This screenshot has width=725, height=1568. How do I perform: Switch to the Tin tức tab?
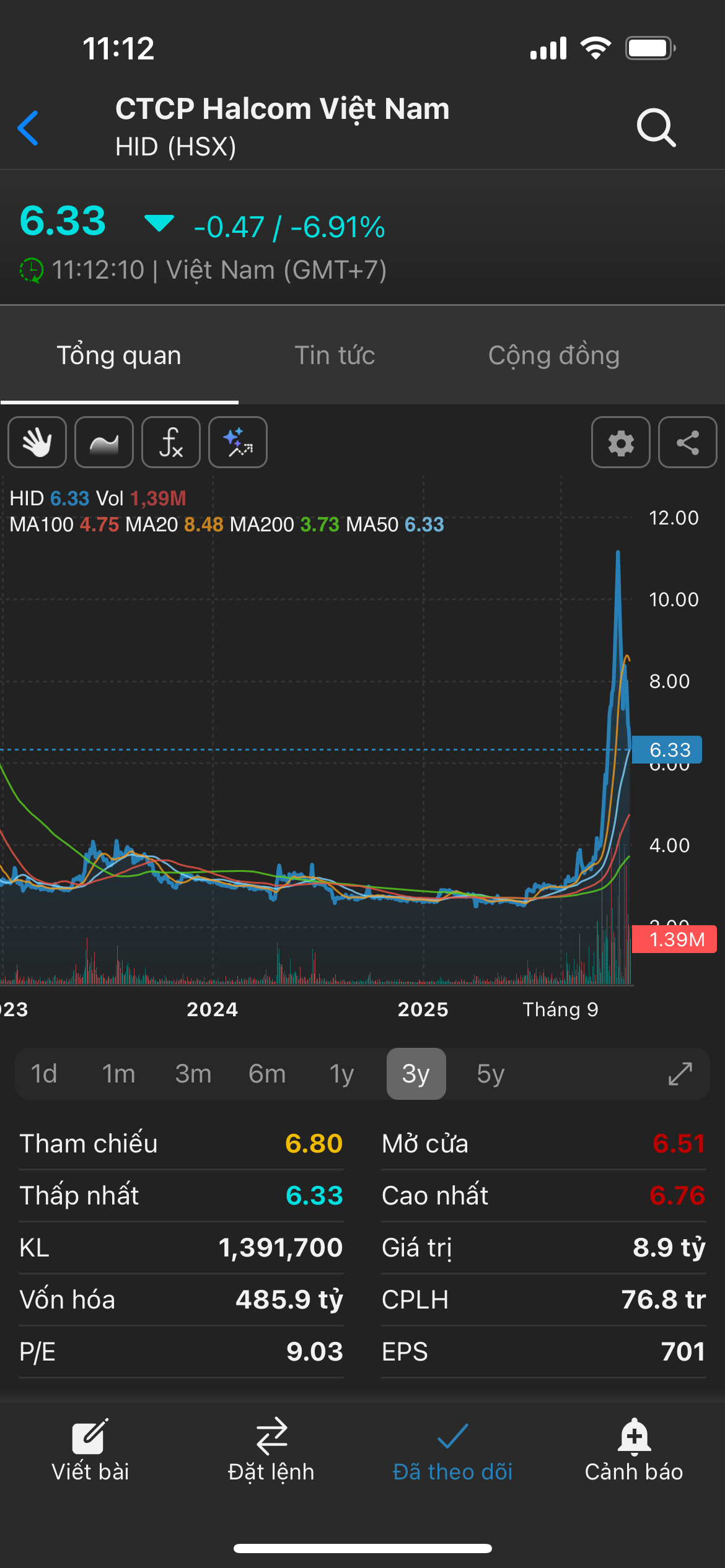tap(335, 355)
